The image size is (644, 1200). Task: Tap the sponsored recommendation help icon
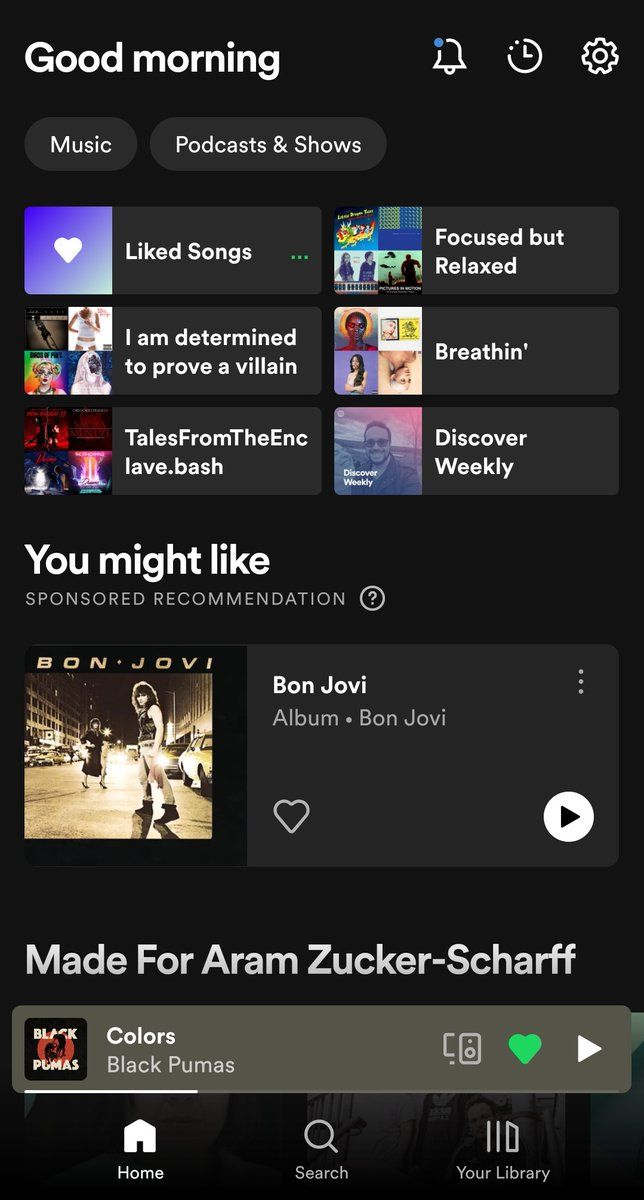click(372, 598)
